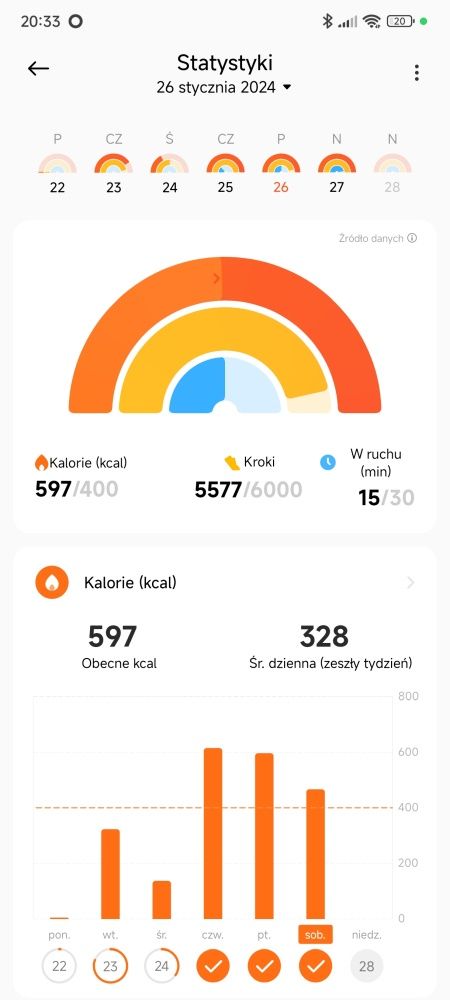Select the czw. bar in the calories chart
The width and height of the screenshot is (450, 1000).
213,833
